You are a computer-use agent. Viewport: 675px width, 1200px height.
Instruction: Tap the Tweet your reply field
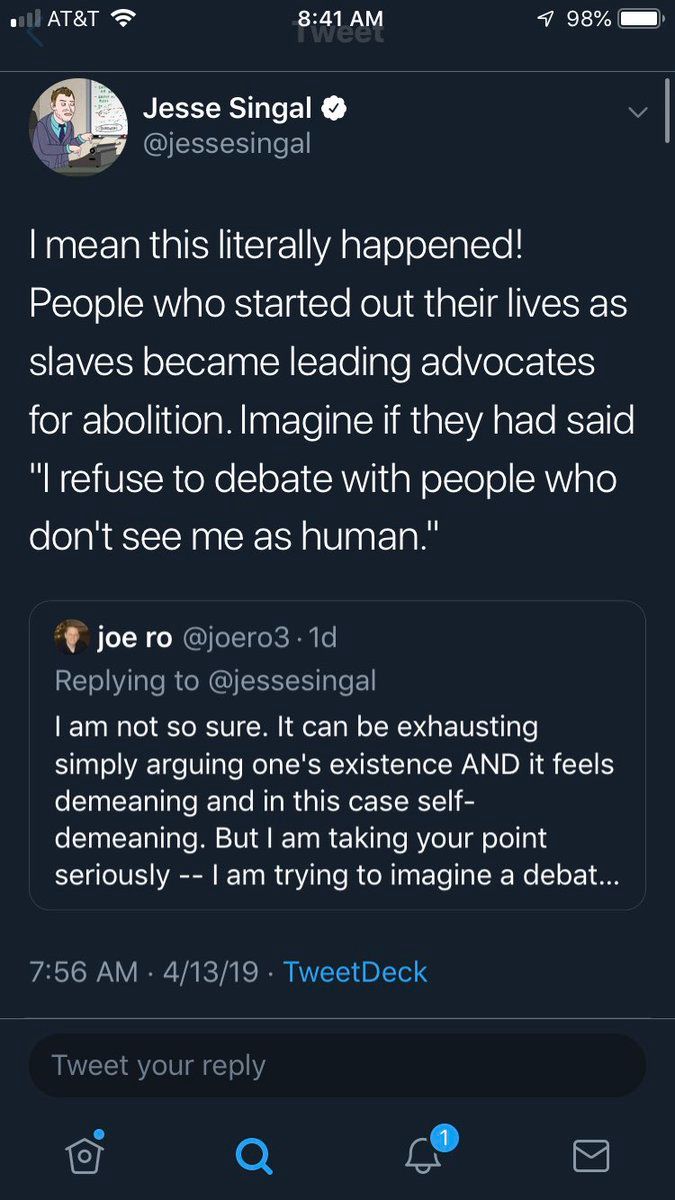point(337,1065)
